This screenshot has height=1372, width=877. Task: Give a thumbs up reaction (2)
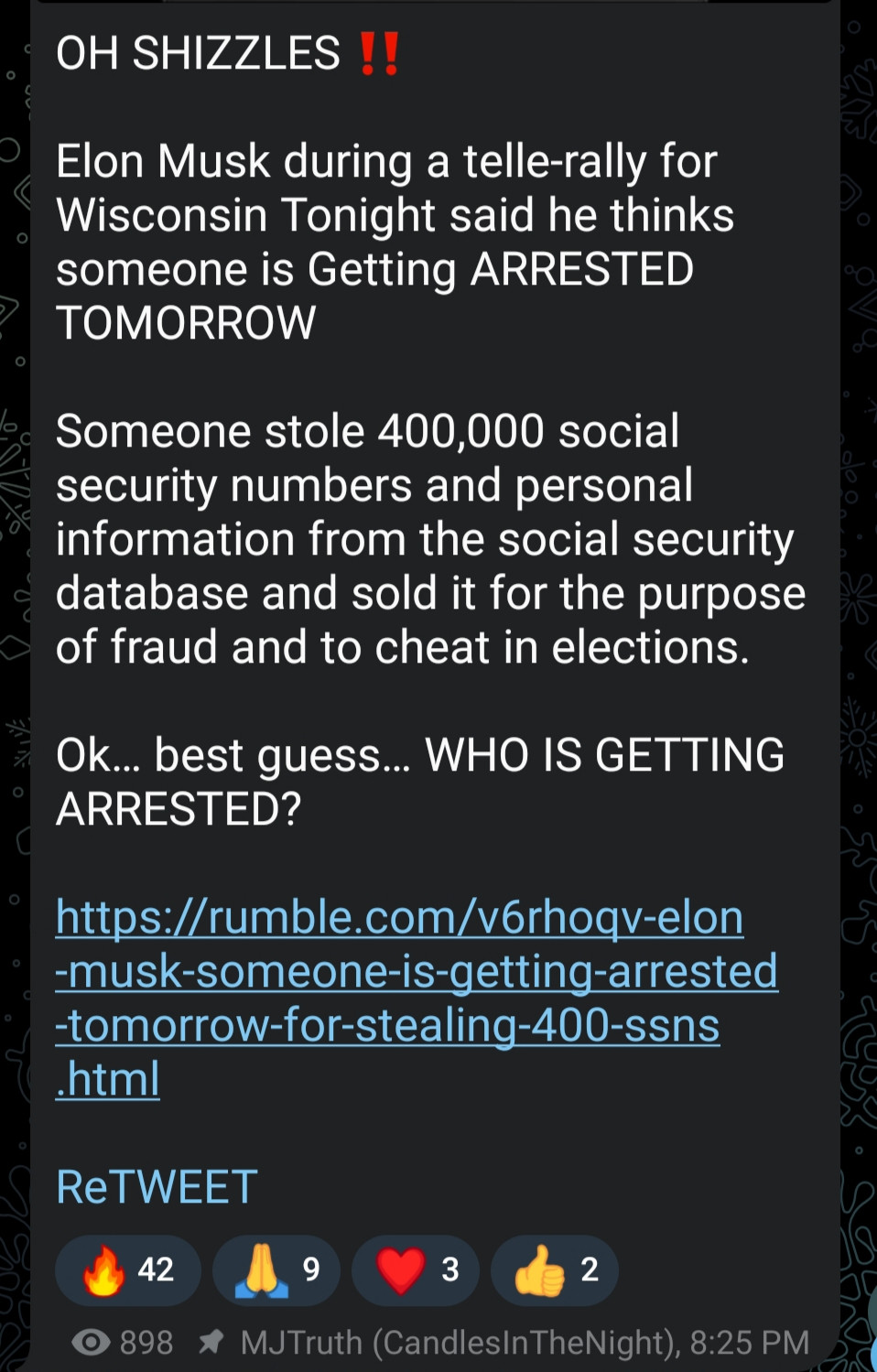(554, 1269)
